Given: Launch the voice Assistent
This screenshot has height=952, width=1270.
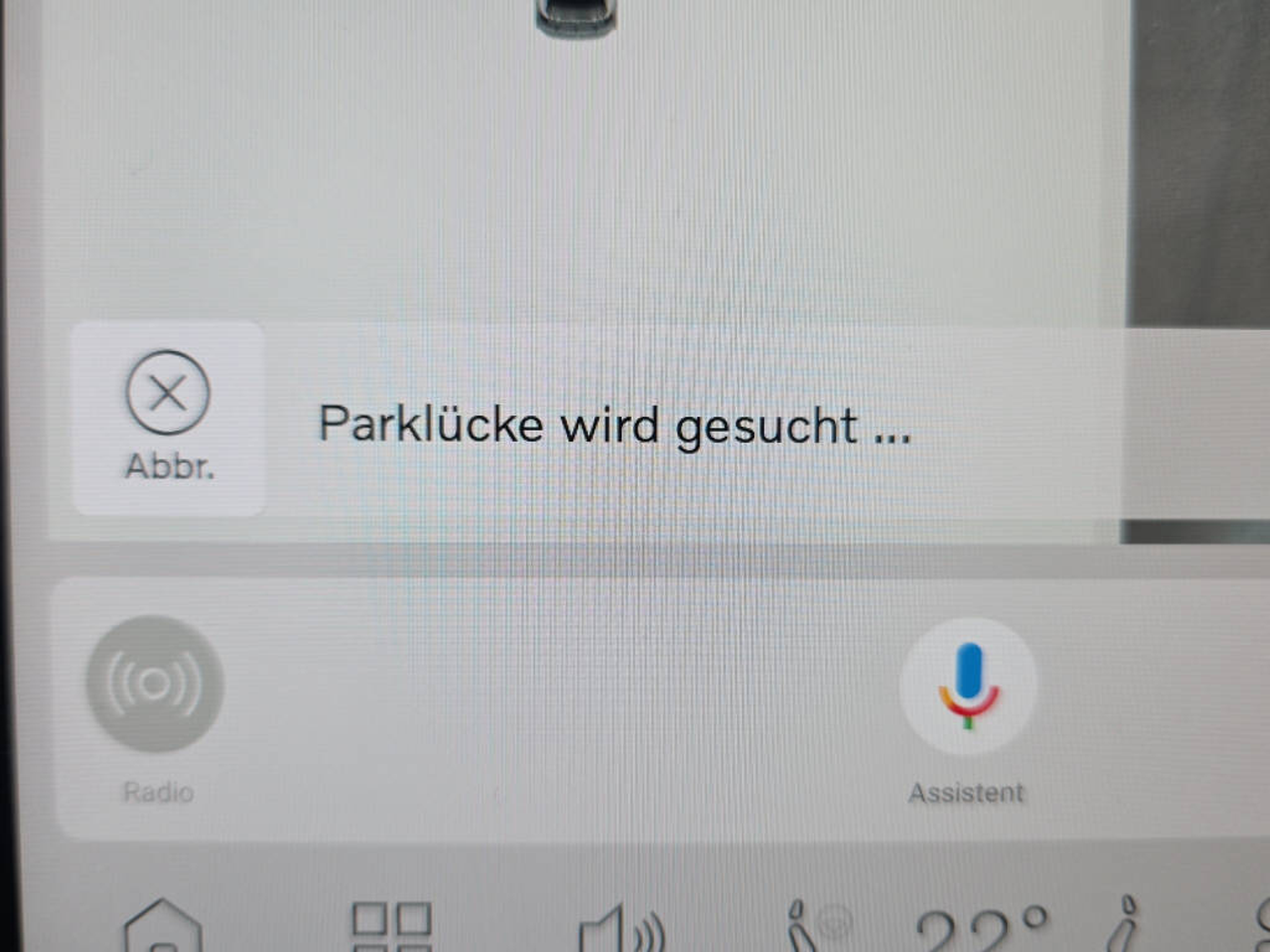Looking at the screenshot, I should [968, 687].
